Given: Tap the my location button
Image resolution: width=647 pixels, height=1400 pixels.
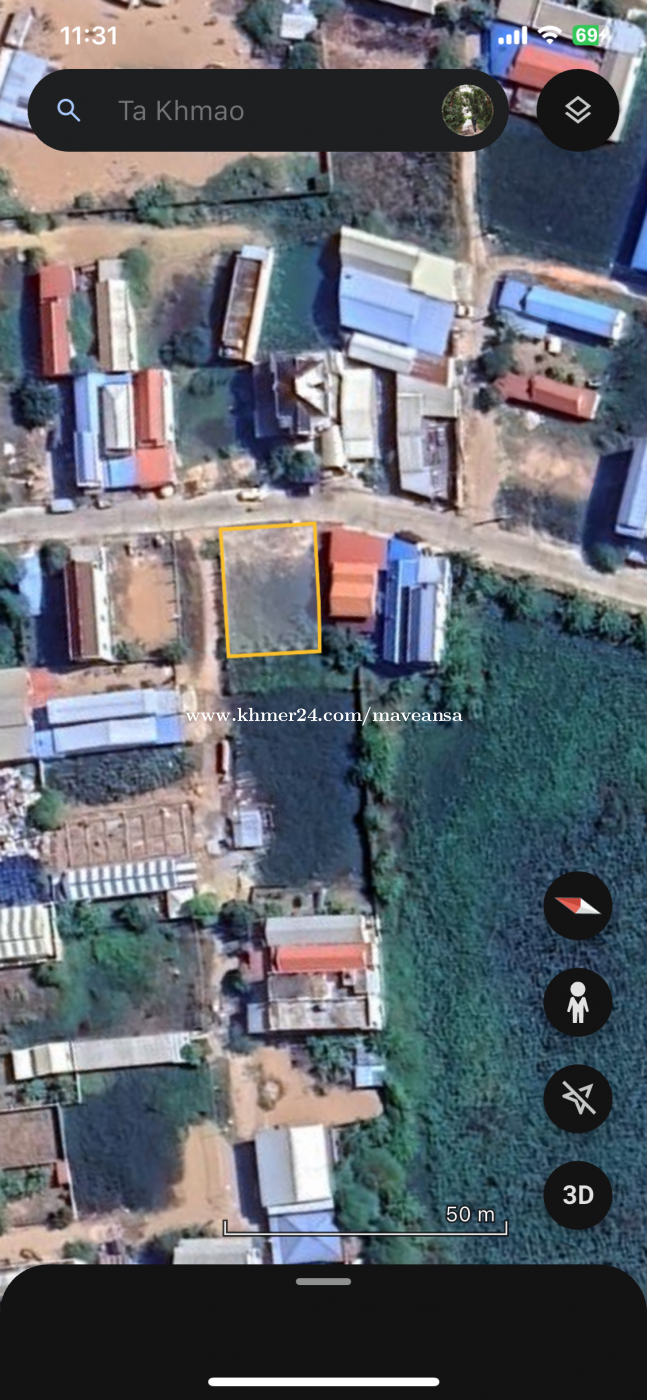Looking at the screenshot, I should click(578, 1098).
